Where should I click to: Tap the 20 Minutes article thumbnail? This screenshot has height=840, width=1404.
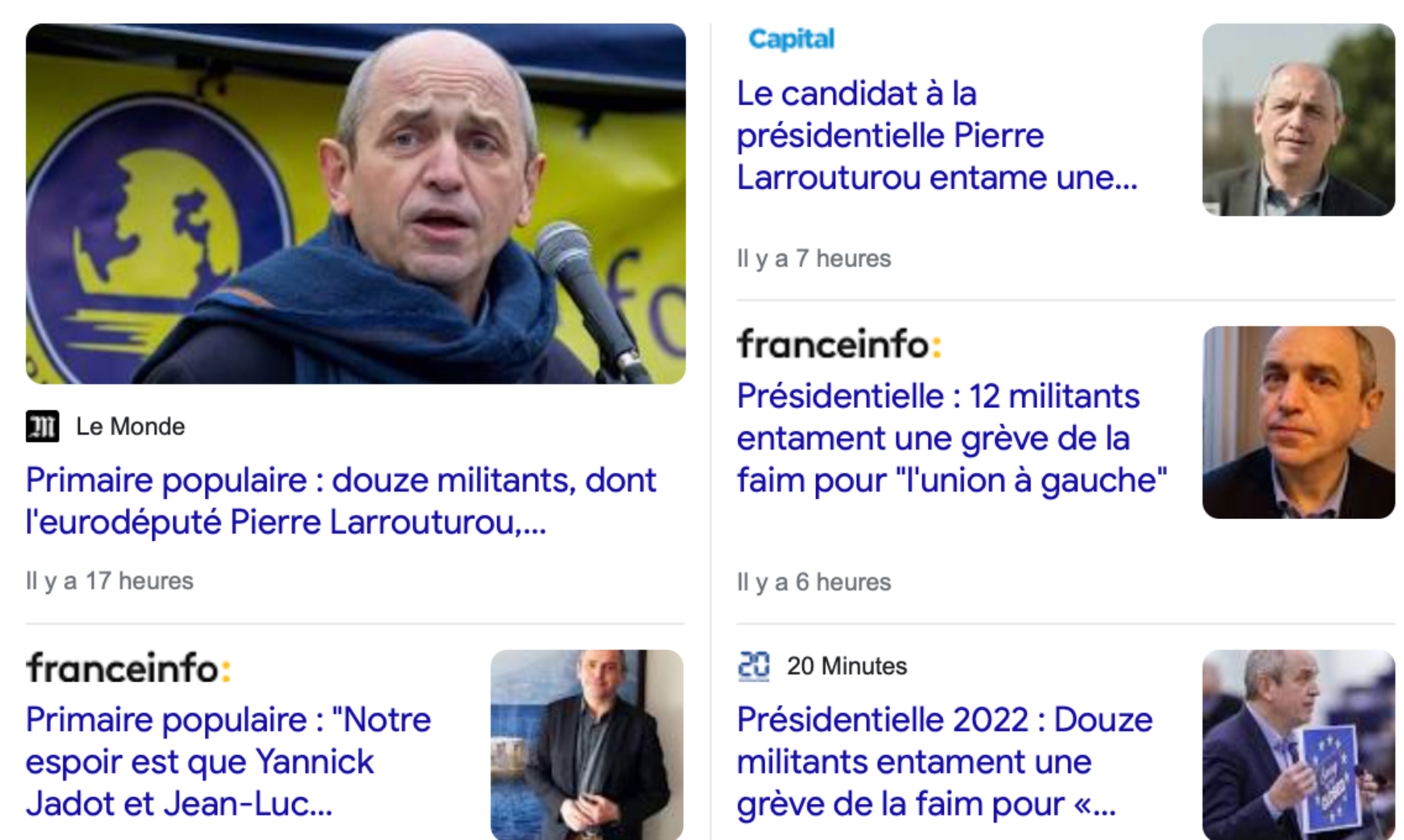(x=1297, y=744)
